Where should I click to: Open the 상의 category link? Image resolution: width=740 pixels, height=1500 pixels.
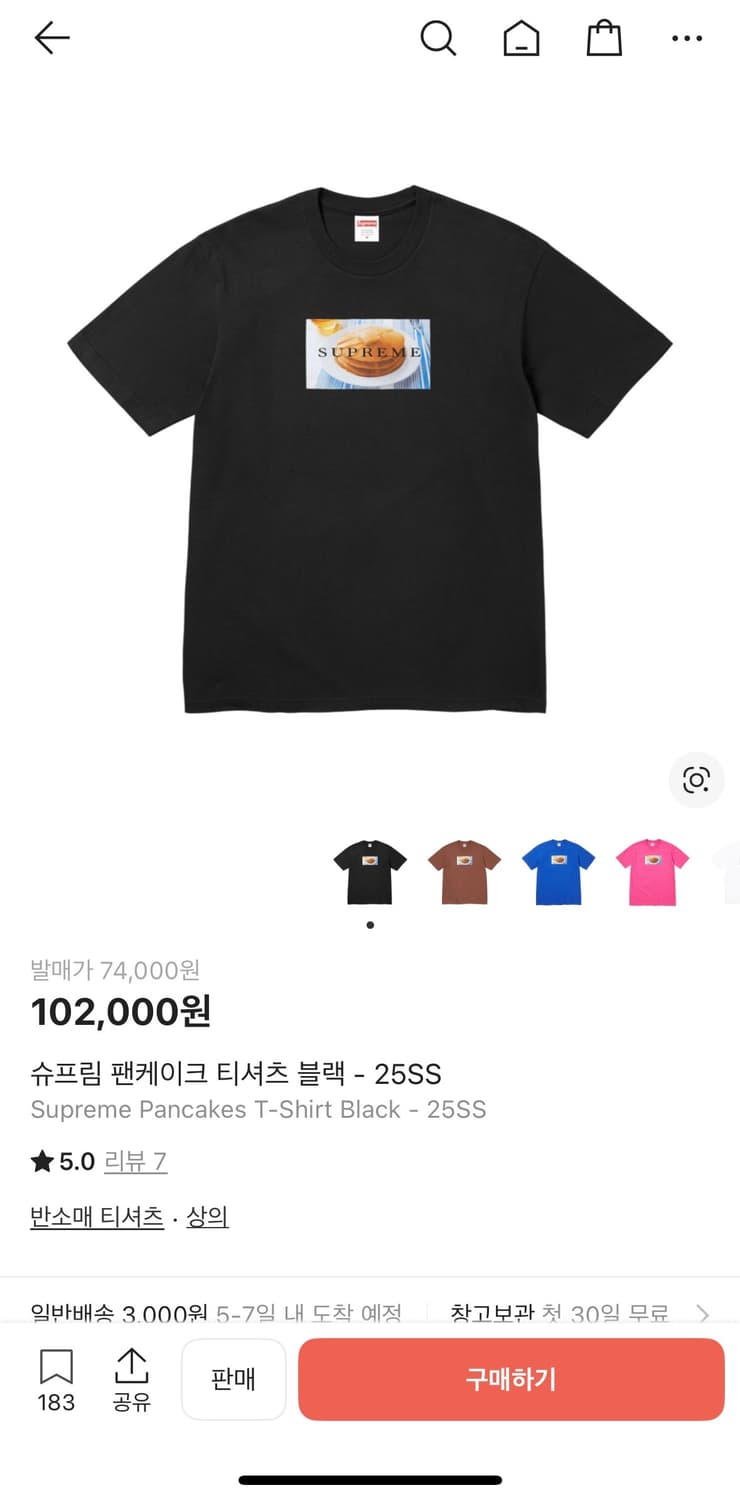coord(208,1215)
